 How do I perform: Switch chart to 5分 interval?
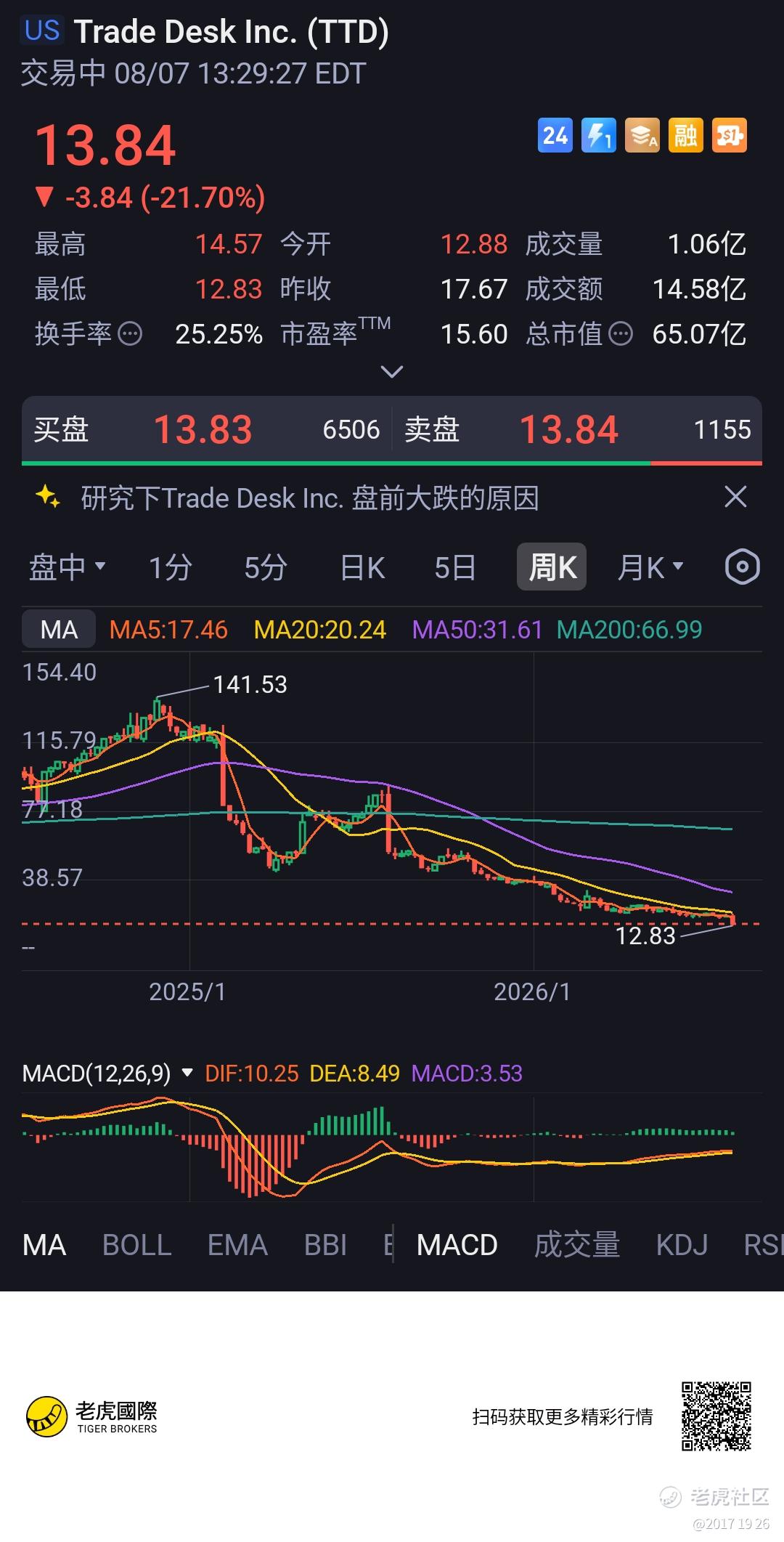[x=266, y=567]
